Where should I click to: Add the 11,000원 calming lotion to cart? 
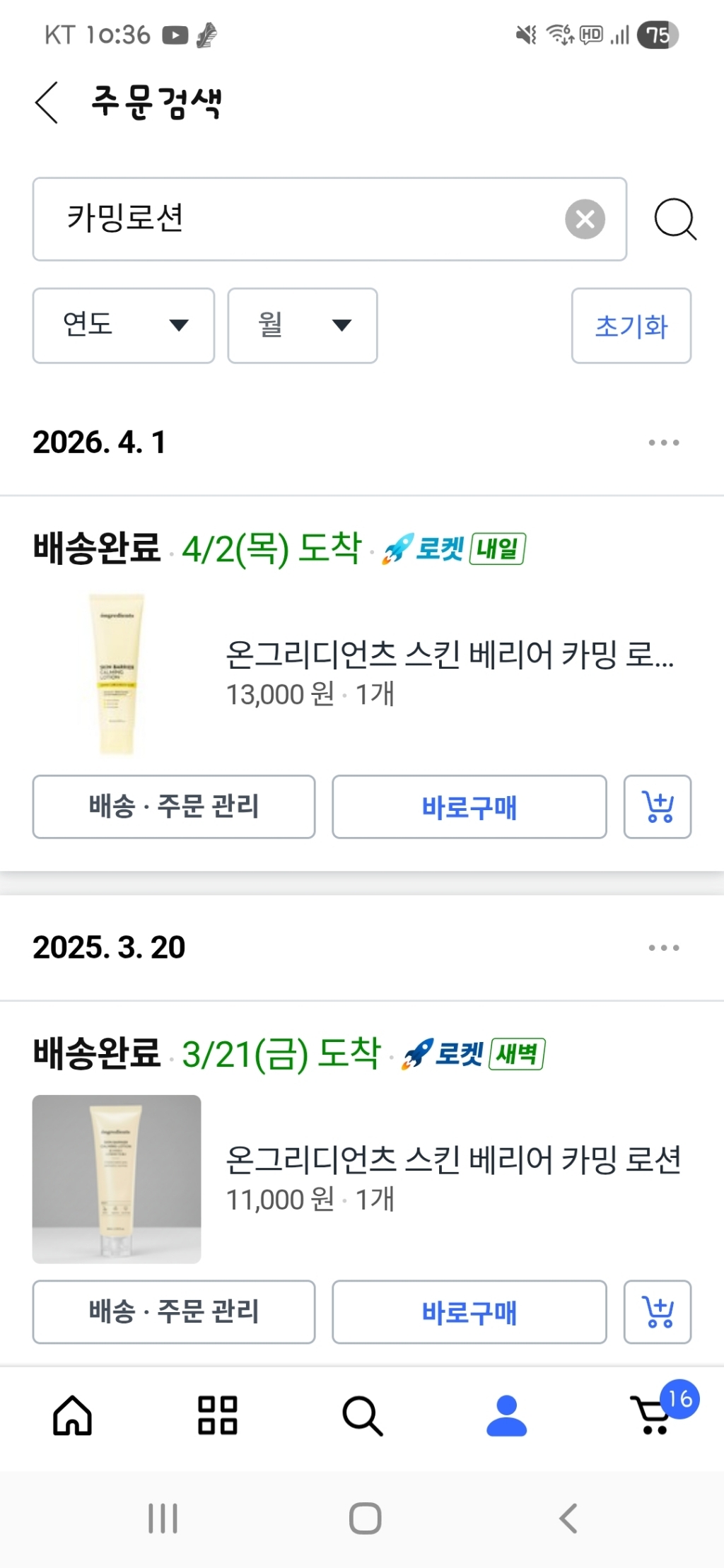coord(657,1312)
